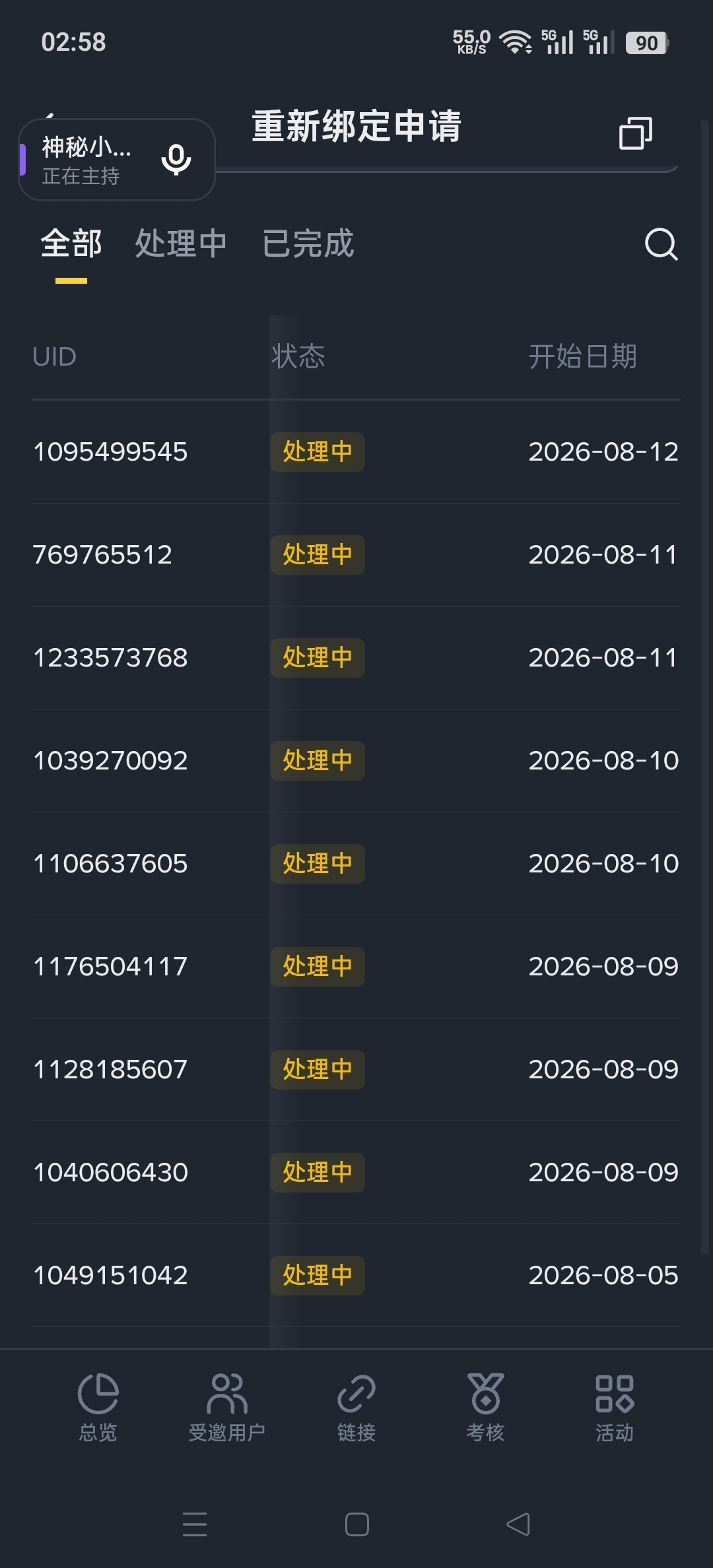Open the row for UID 1095499545
Viewport: 713px width, 1568px height.
(356, 452)
